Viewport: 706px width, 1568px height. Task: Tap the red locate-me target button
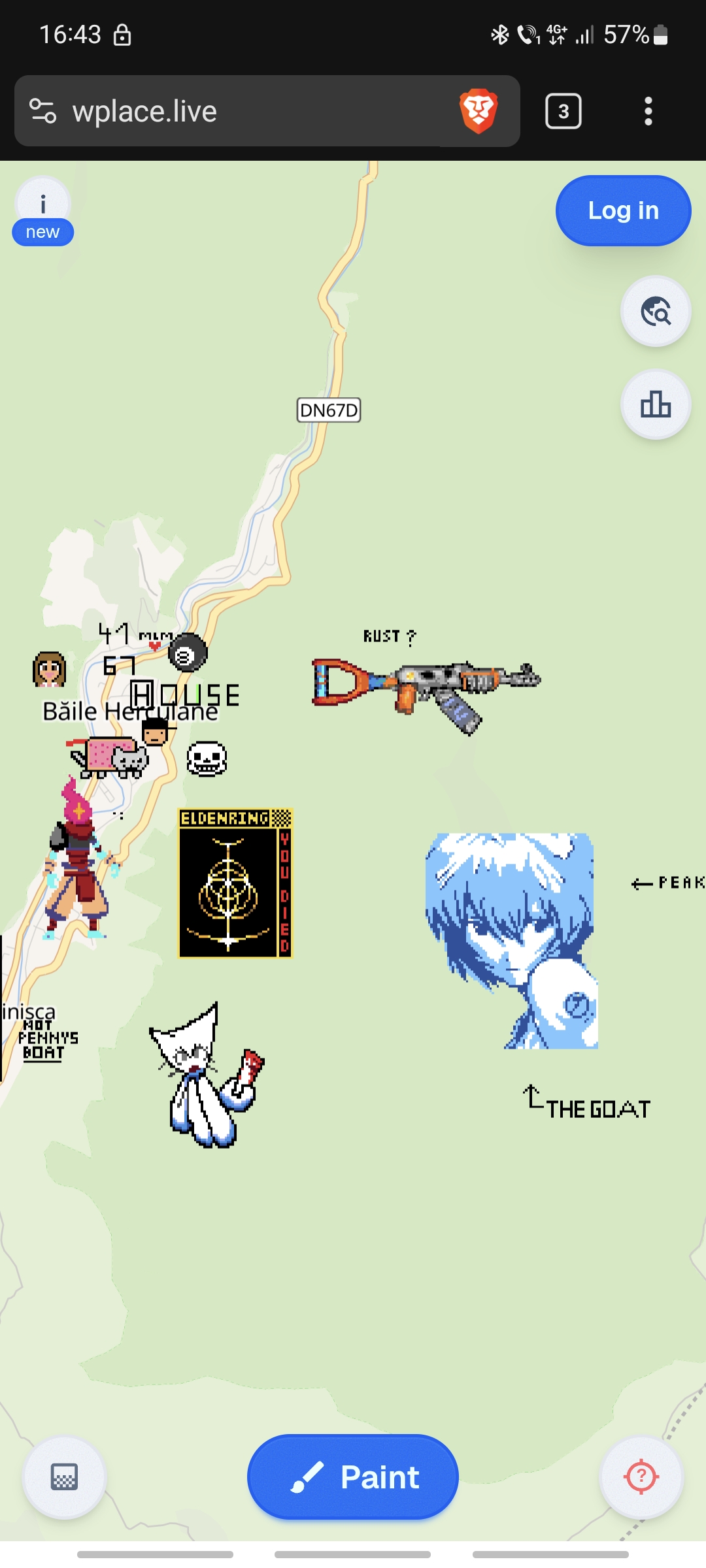click(x=641, y=1477)
